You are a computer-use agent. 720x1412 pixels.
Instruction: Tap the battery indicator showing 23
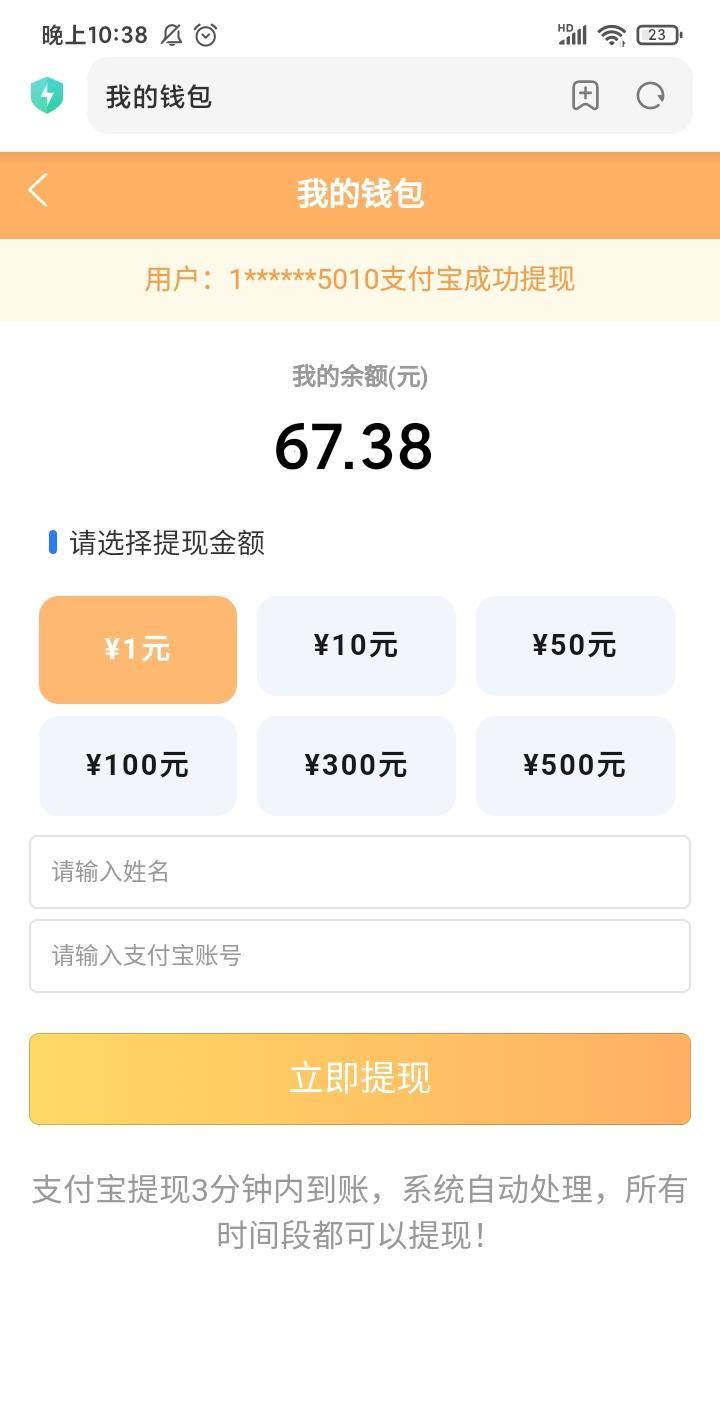point(659,33)
